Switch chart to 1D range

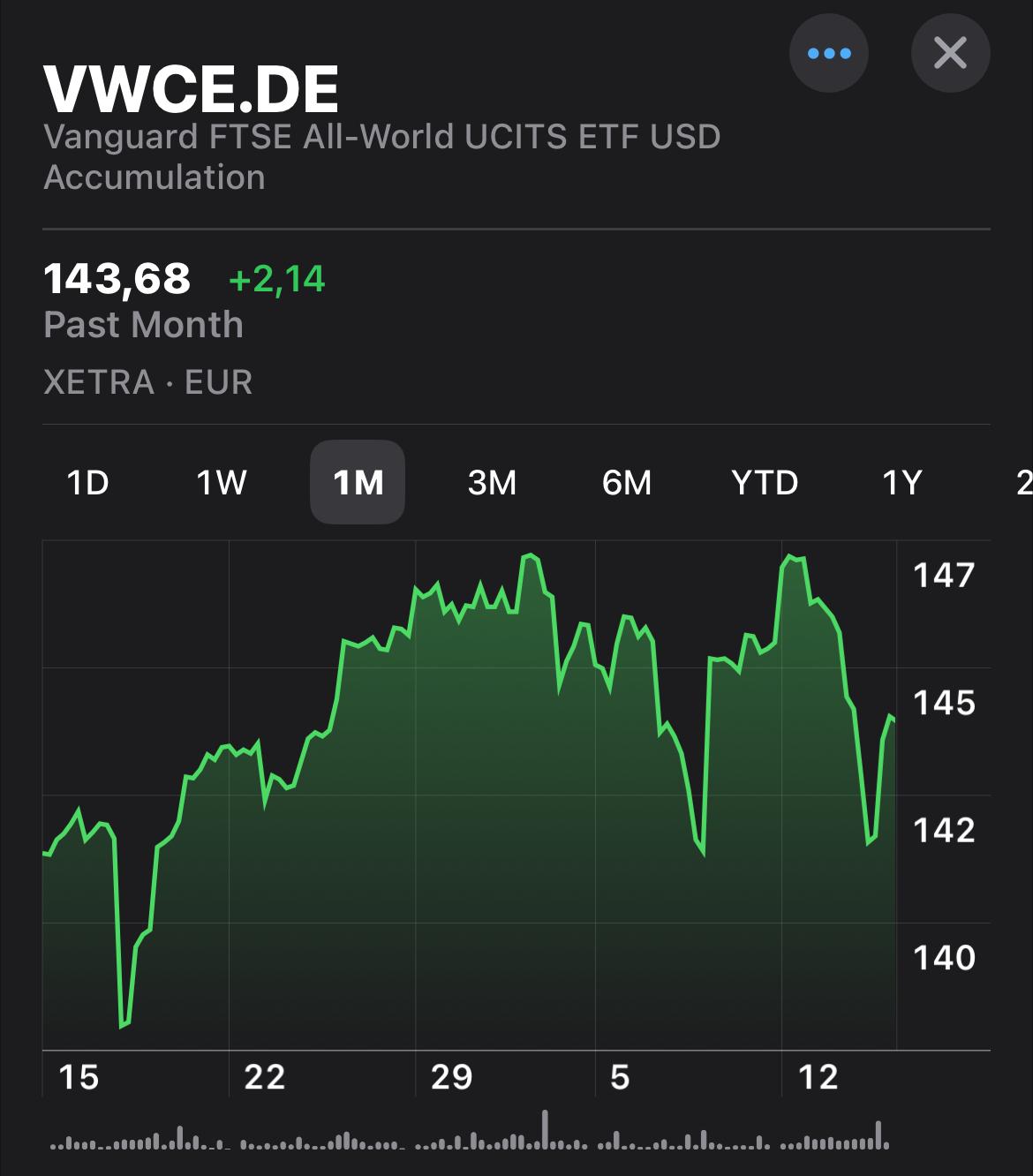(88, 483)
